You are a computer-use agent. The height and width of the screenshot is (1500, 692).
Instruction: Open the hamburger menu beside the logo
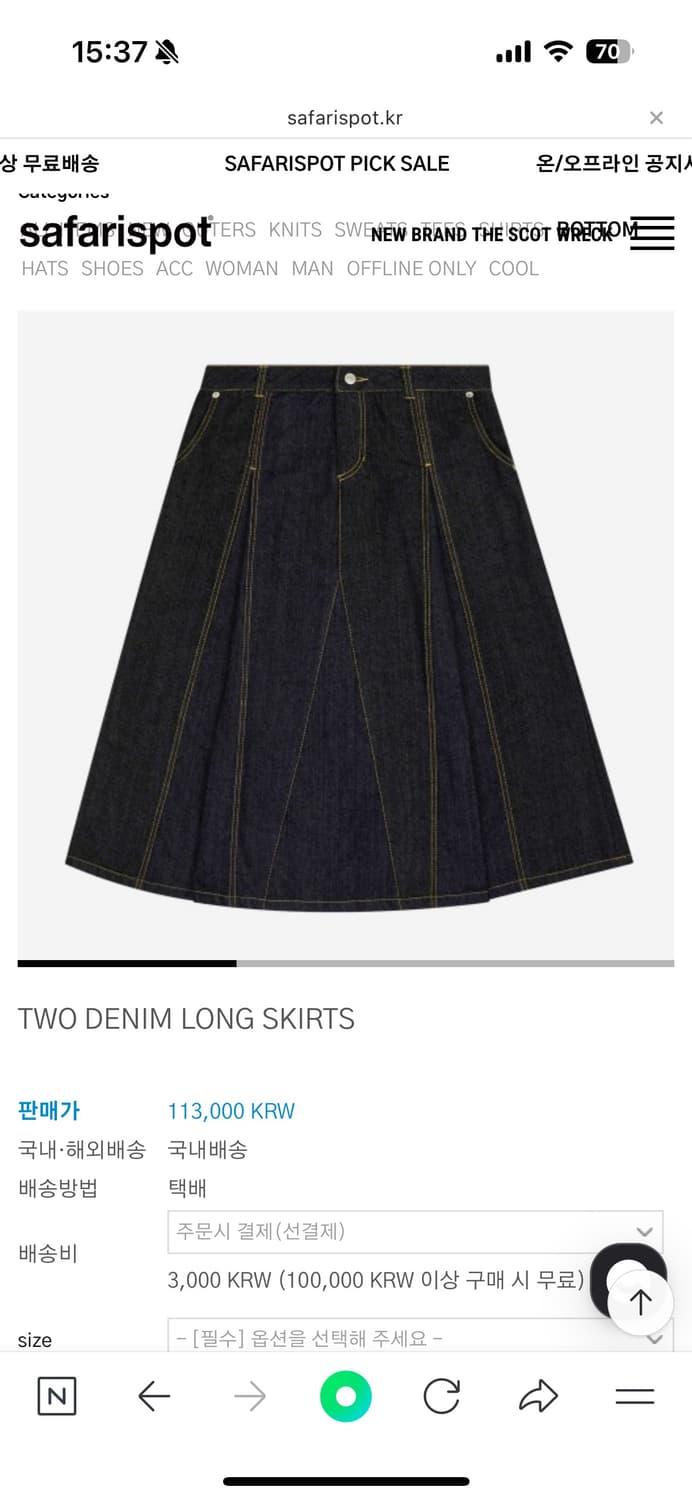[x=651, y=233]
